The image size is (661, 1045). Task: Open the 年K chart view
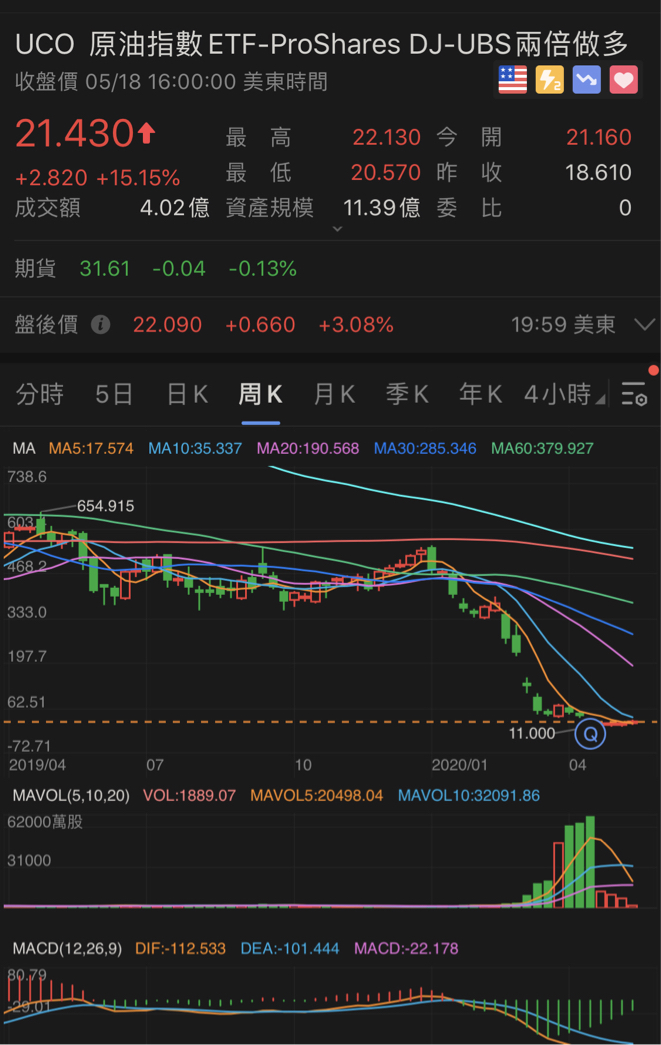tap(480, 394)
